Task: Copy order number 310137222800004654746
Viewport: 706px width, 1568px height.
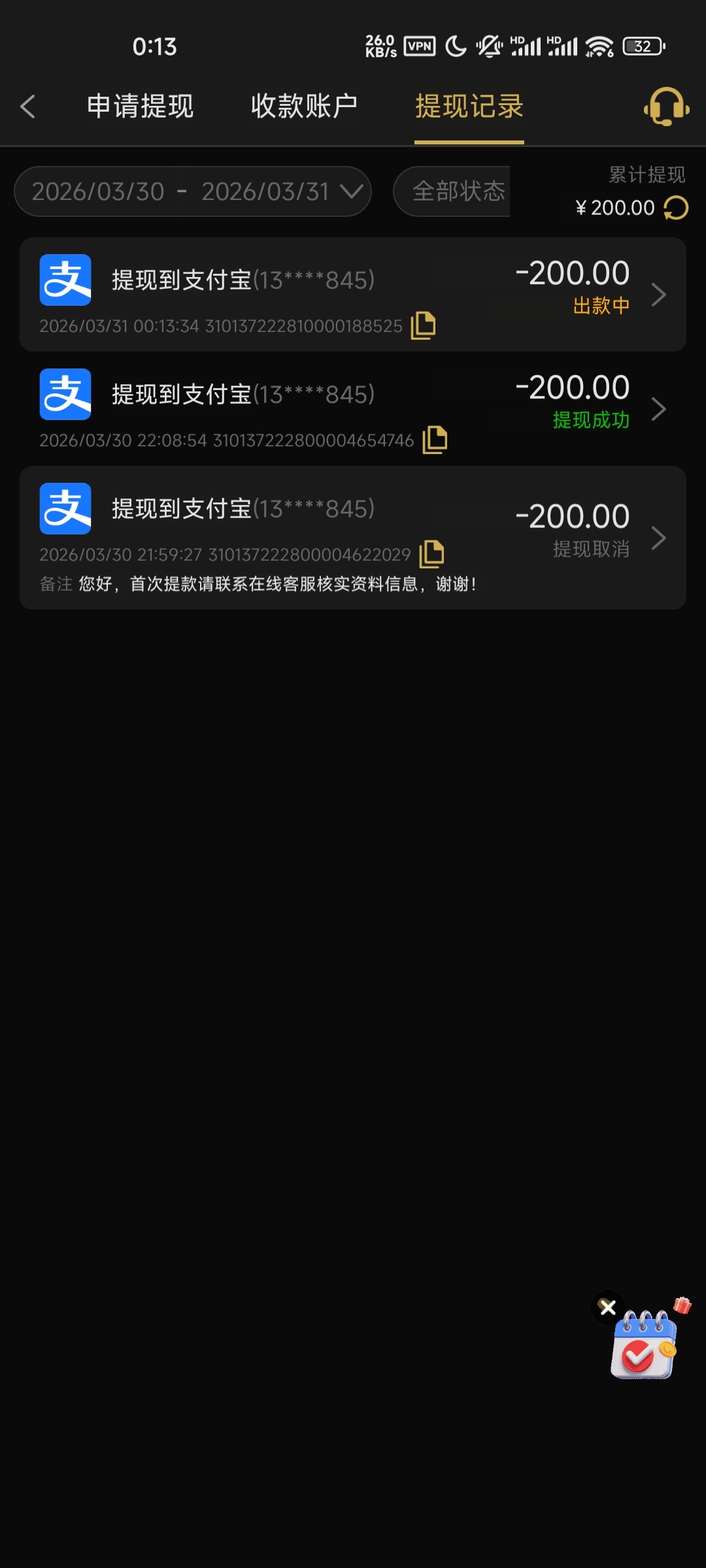Action: tap(434, 439)
